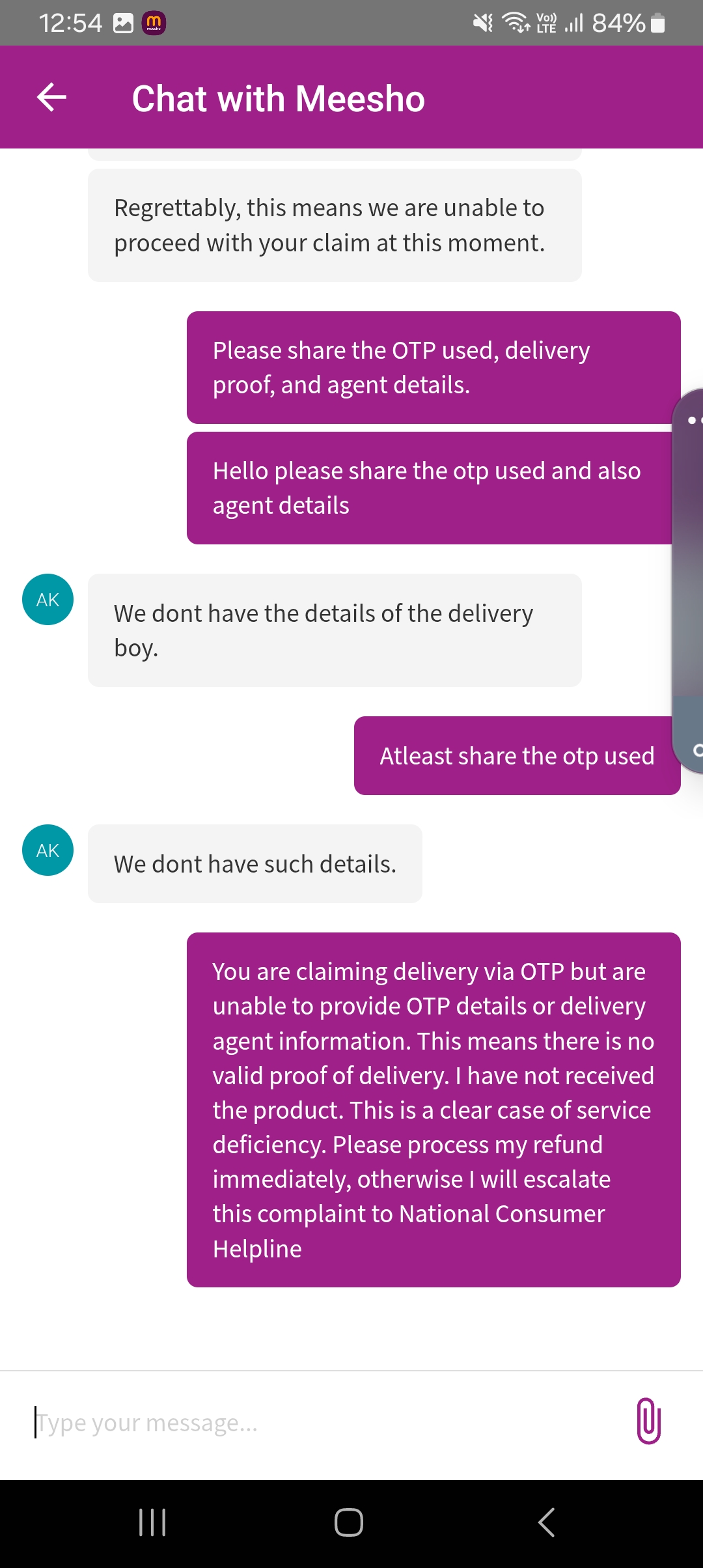
Task: Open recent apps from the navigation bar
Action: (152, 1522)
